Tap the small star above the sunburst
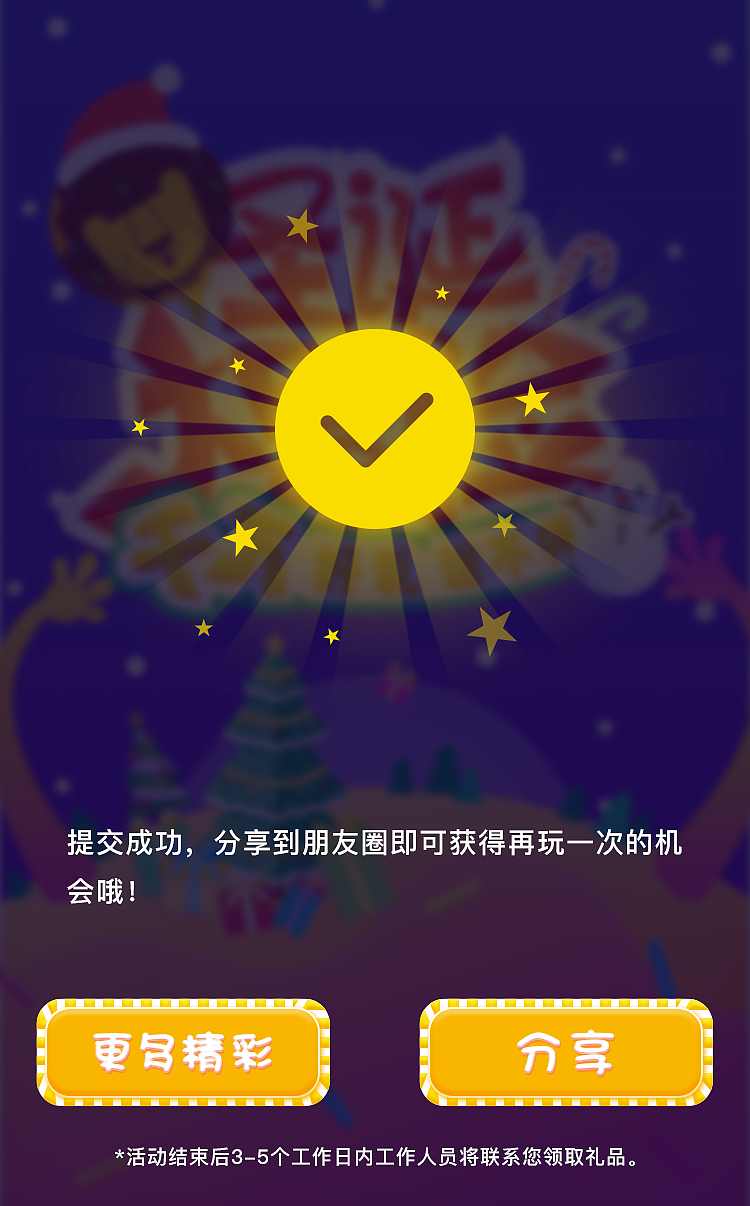This screenshot has width=750, height=1206. click(x=300, y=225)
